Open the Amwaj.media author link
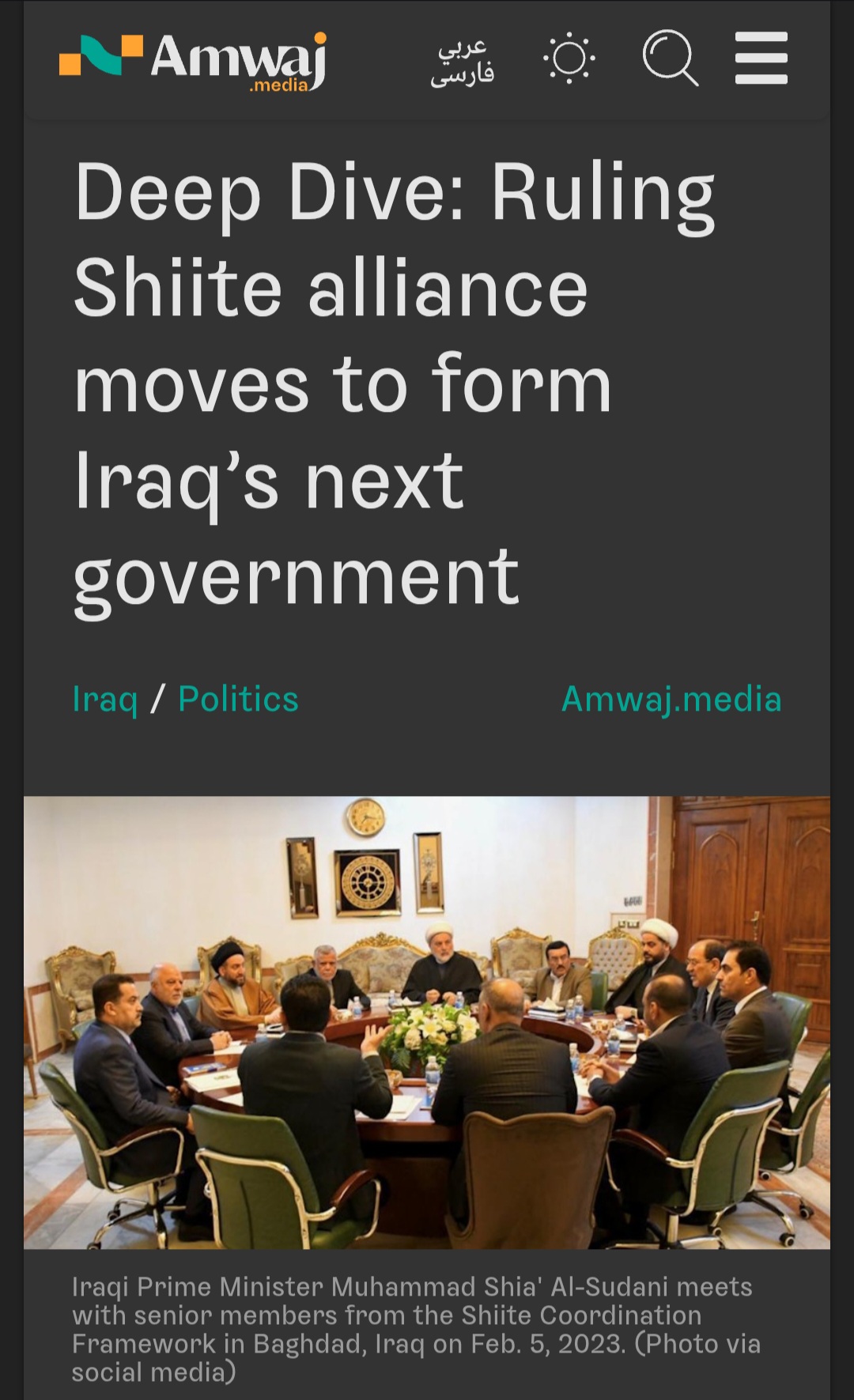Screen dimensions: 854x1400 click(x=671, y=699)
